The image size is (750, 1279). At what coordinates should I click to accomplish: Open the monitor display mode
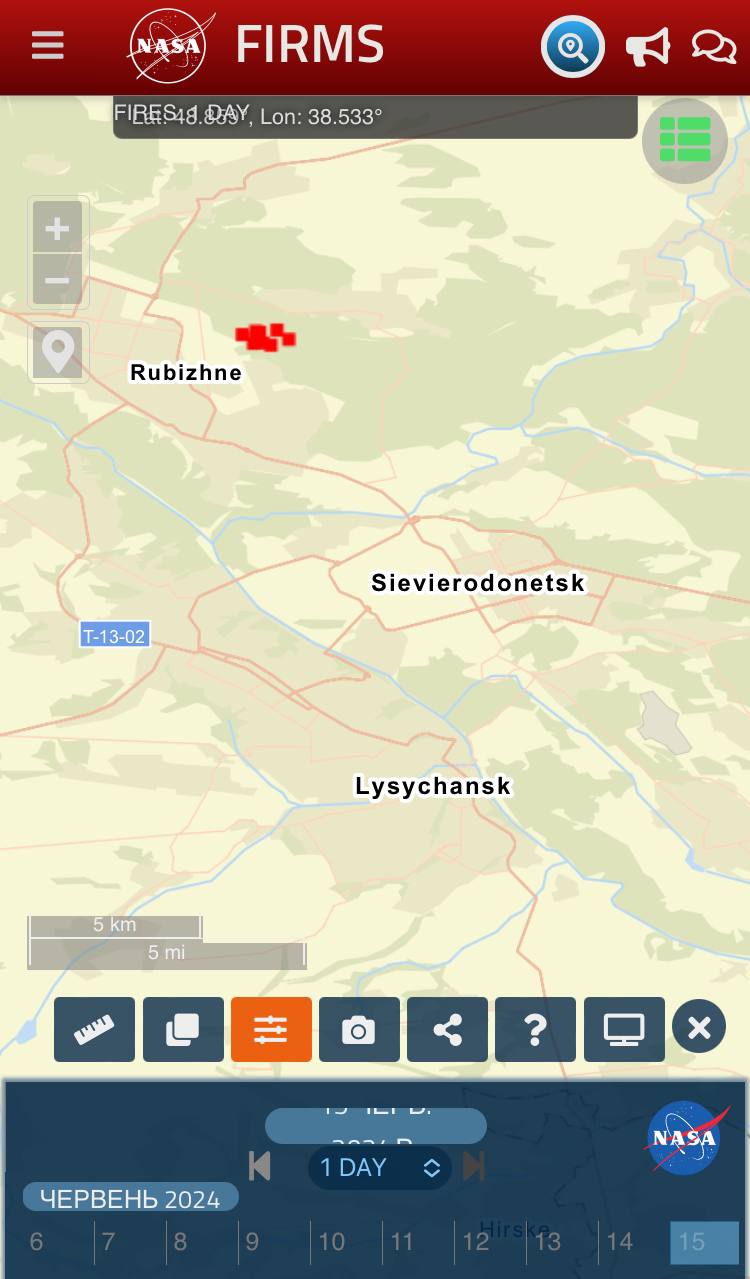[624, 1029]
